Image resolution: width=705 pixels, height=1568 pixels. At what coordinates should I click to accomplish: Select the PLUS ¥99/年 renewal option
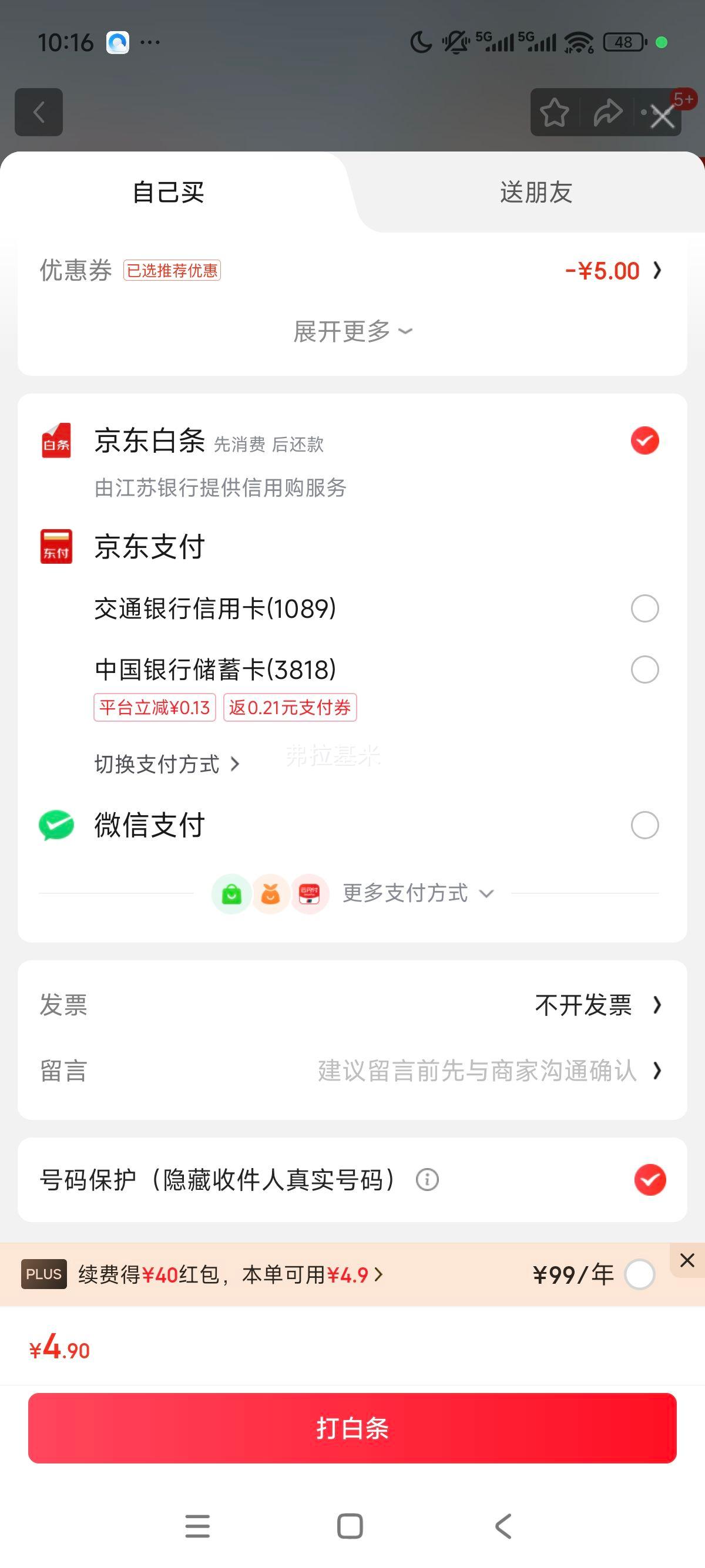coord(640,1274)
